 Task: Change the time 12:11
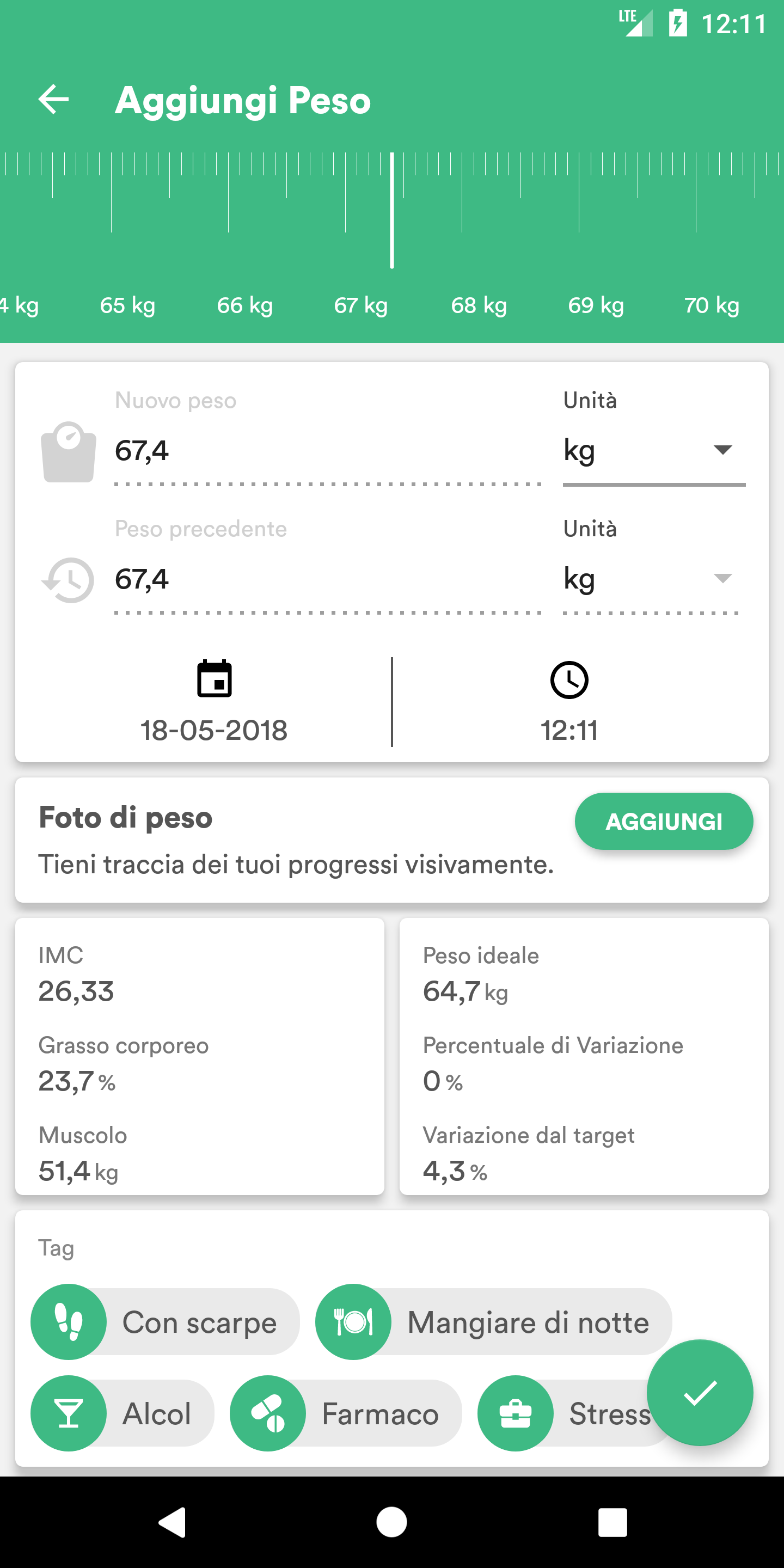pos(569,702)
